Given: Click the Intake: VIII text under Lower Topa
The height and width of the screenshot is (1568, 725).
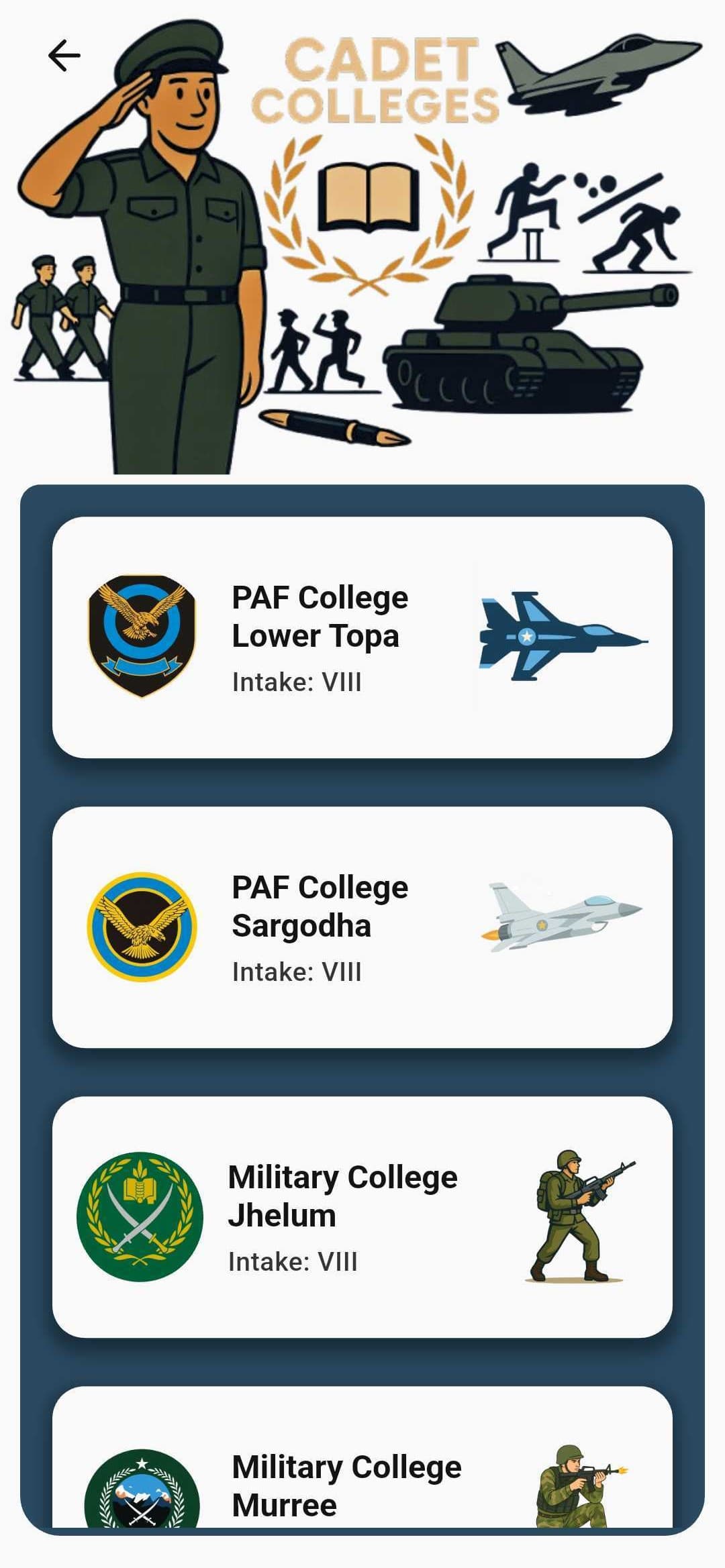Looking at the screenshot, I should pyautogui.click(x=296, y=683).
